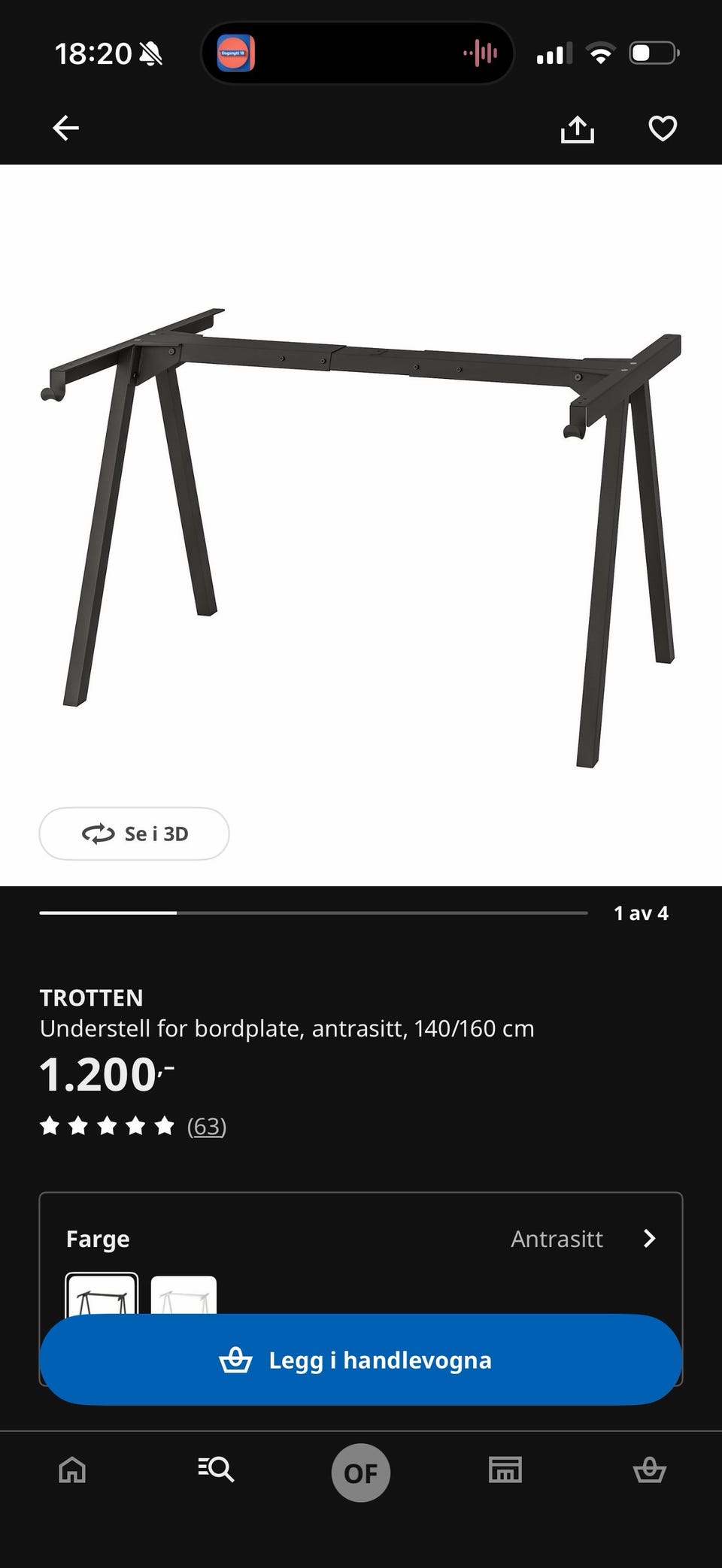722x1568 pixels.
Task: Tap the image carousel progress bar
Action: click(312, 913)
